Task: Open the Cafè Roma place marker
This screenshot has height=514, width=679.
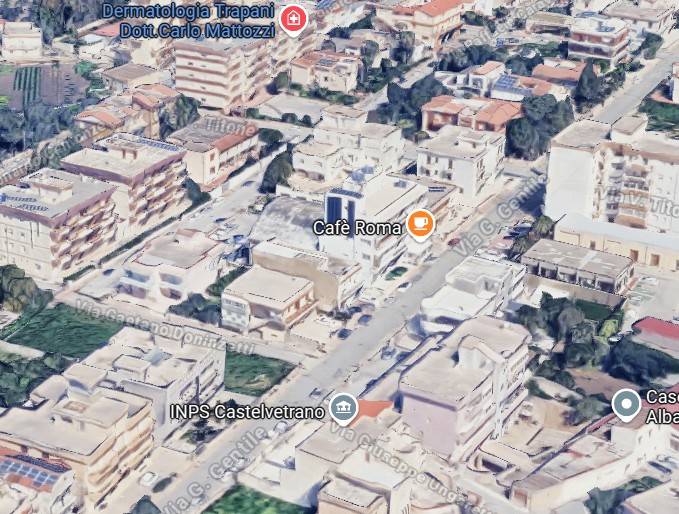Action: (x=420, y=224)
